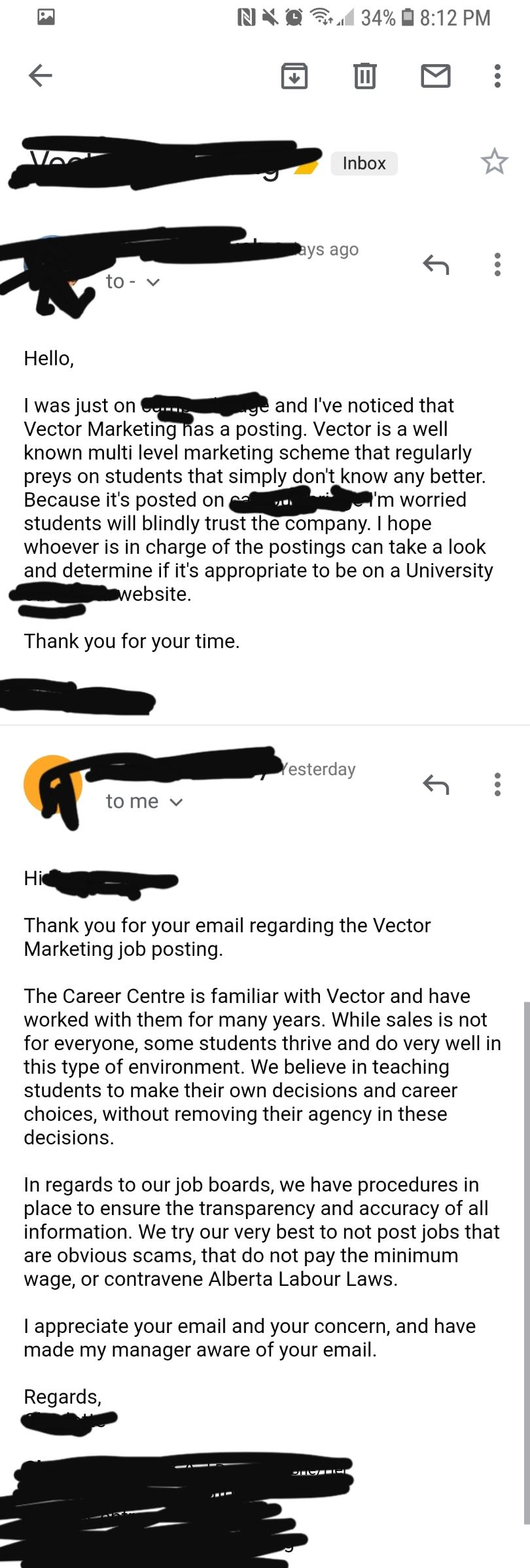
Task: Open more options for Yesterday's message
Action: pos(497,784)
